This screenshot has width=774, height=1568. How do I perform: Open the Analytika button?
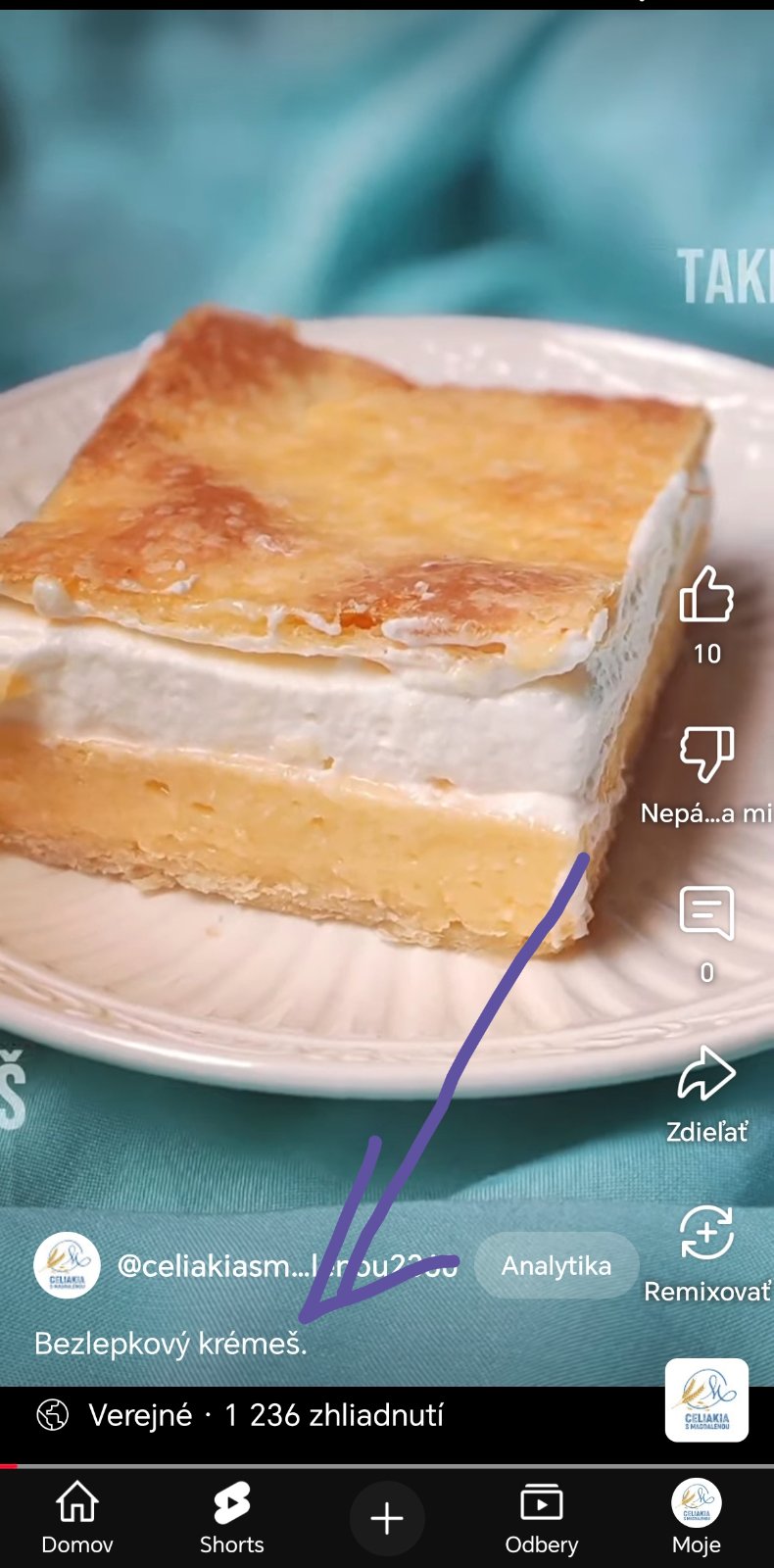pos(556,1265)
